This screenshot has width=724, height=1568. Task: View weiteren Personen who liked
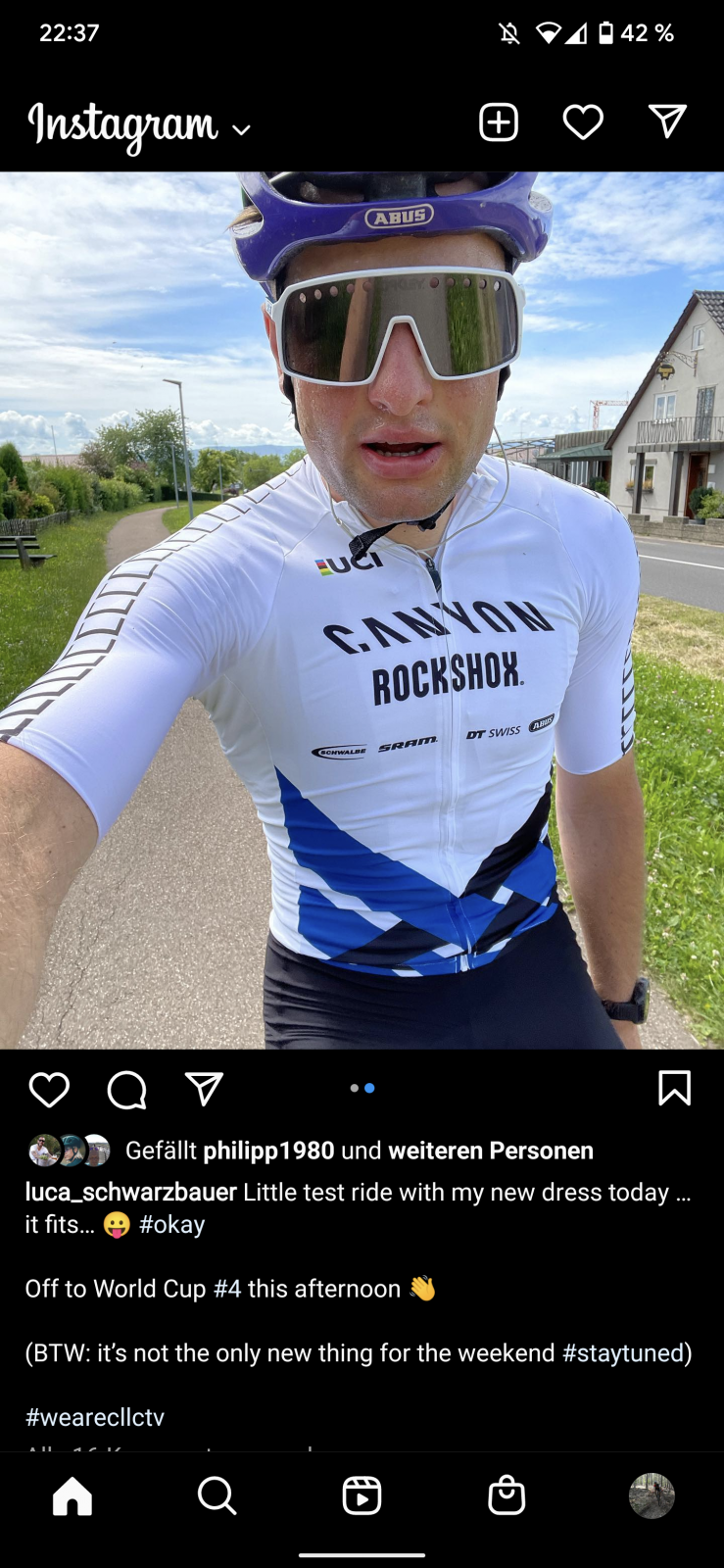point(490,1151)
